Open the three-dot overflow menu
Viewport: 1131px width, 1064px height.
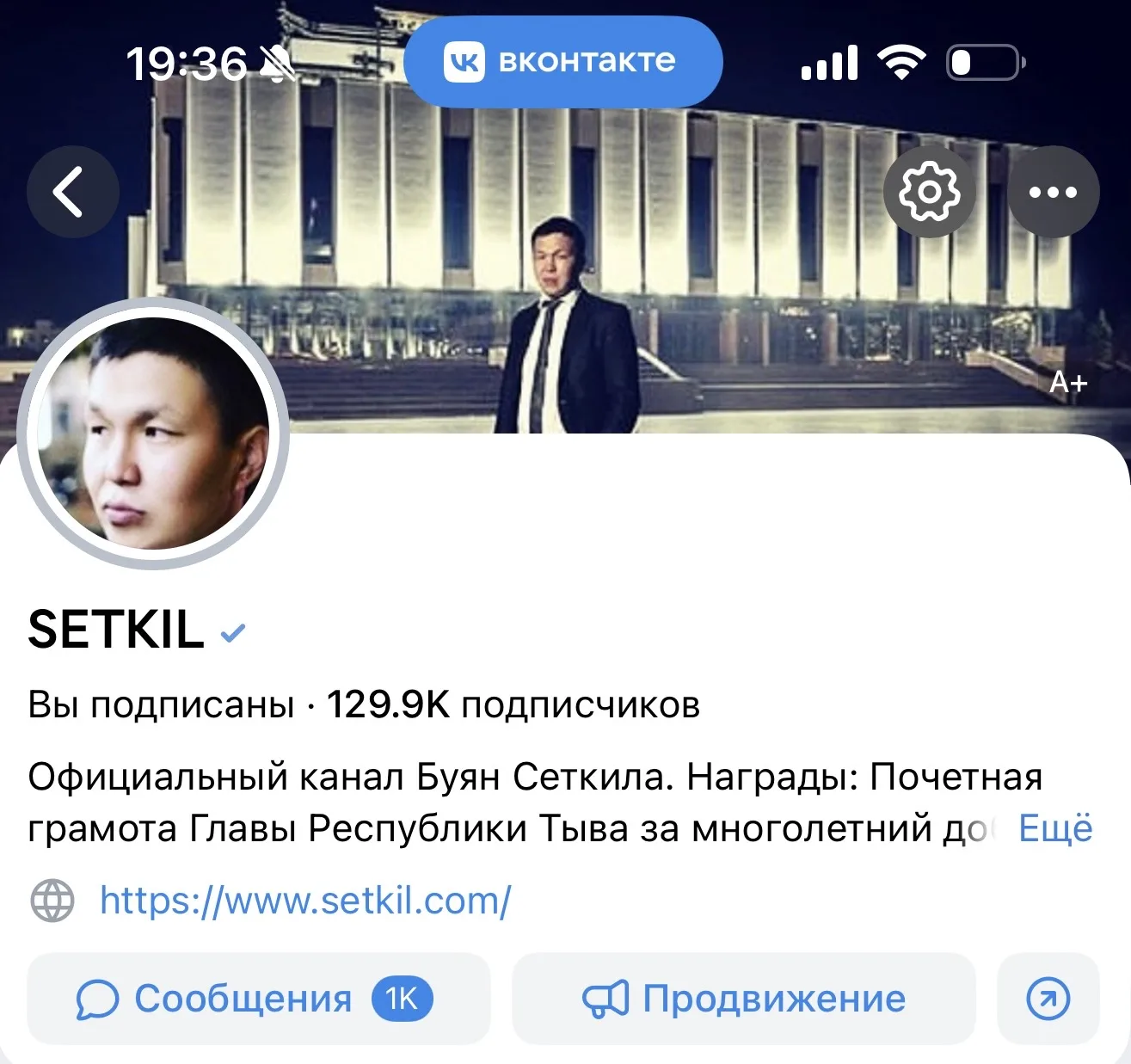(x=1053, y=192)
